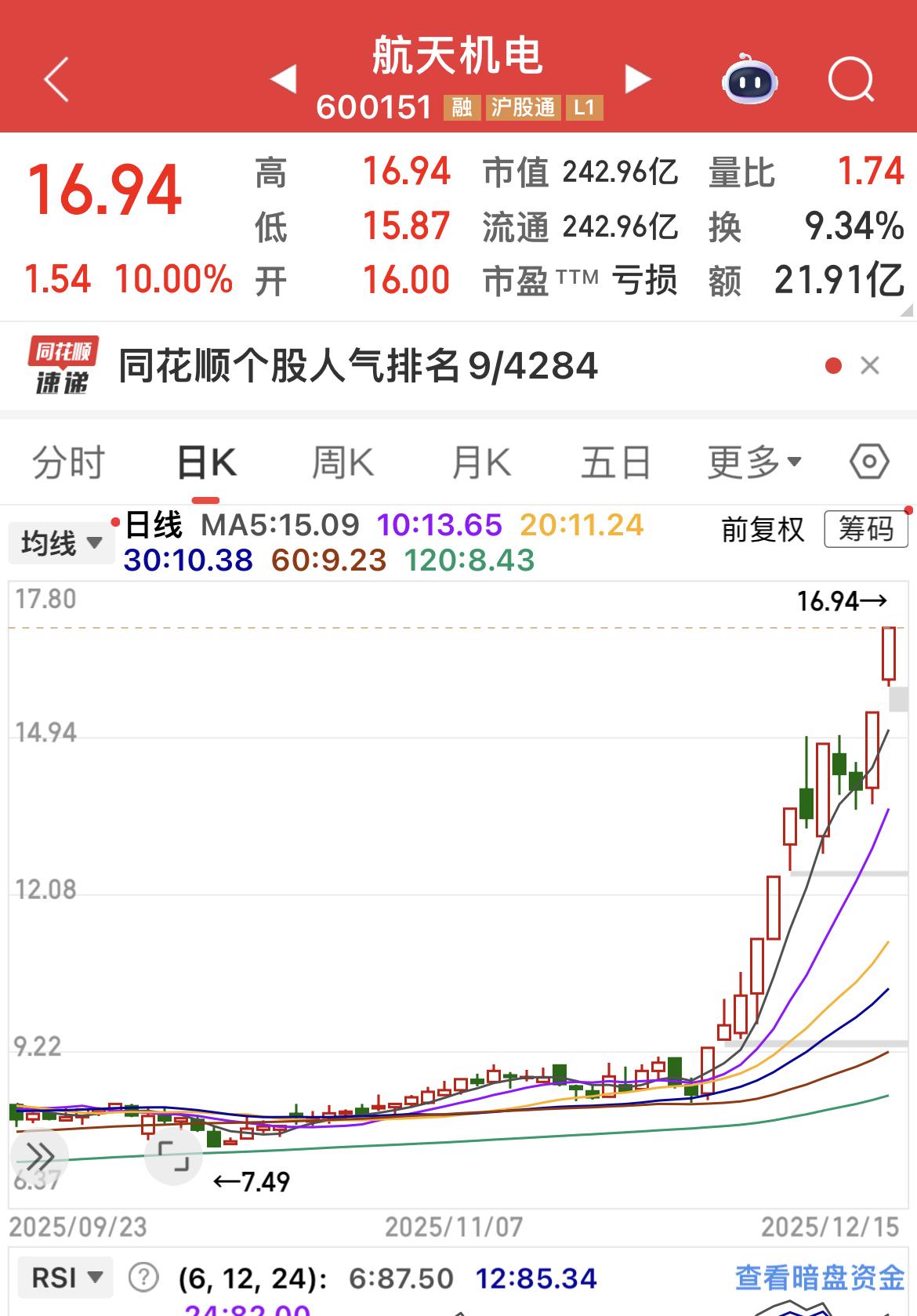
Task: Switch to the 五日 tab
Action: 616,462
